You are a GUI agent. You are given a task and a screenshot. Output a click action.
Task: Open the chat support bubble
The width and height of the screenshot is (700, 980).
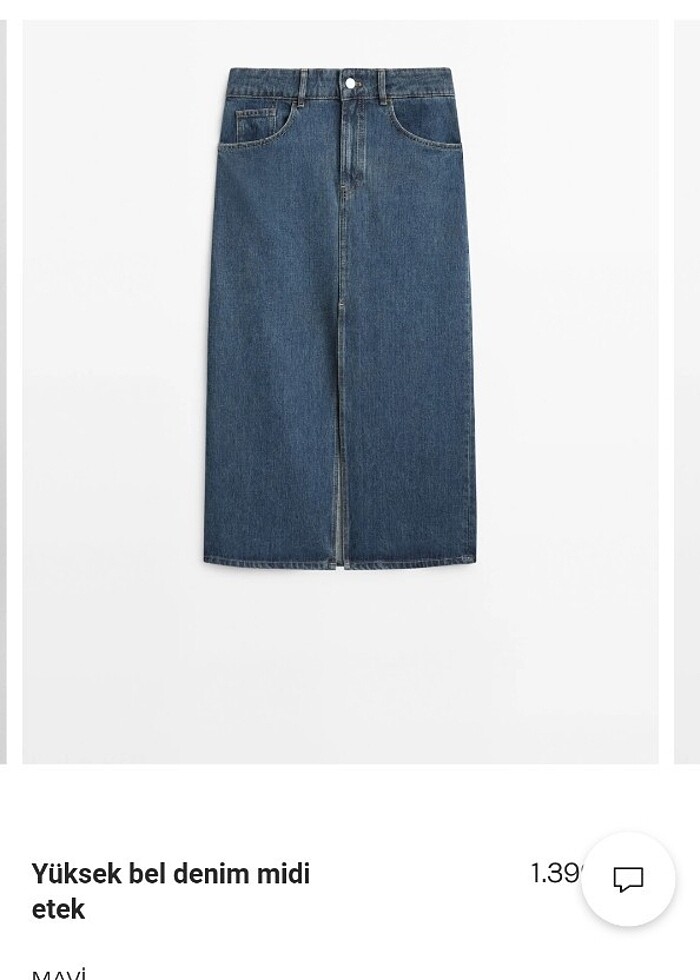click(628, 879)
